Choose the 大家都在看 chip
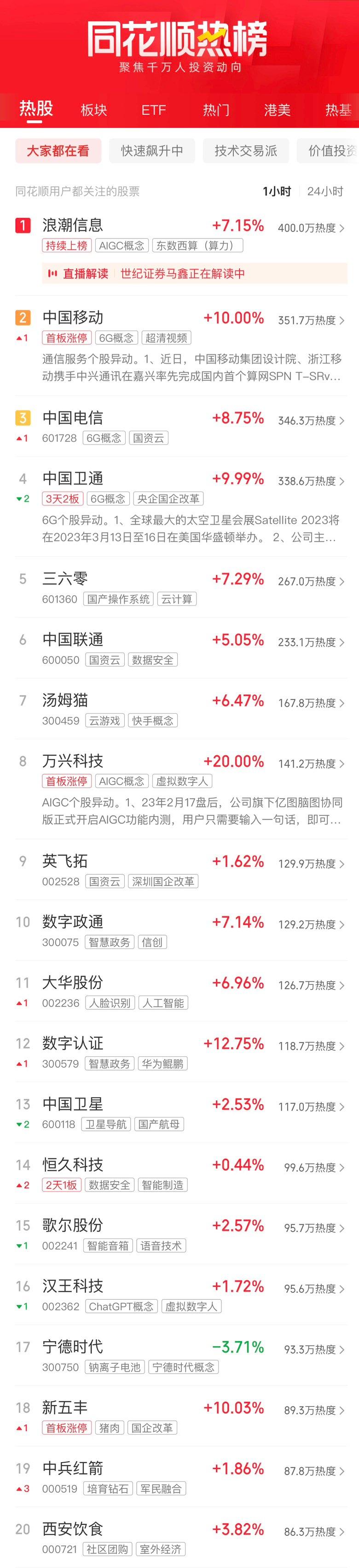The height and width of the screenshot is (1568, 359). coord(58,151)
